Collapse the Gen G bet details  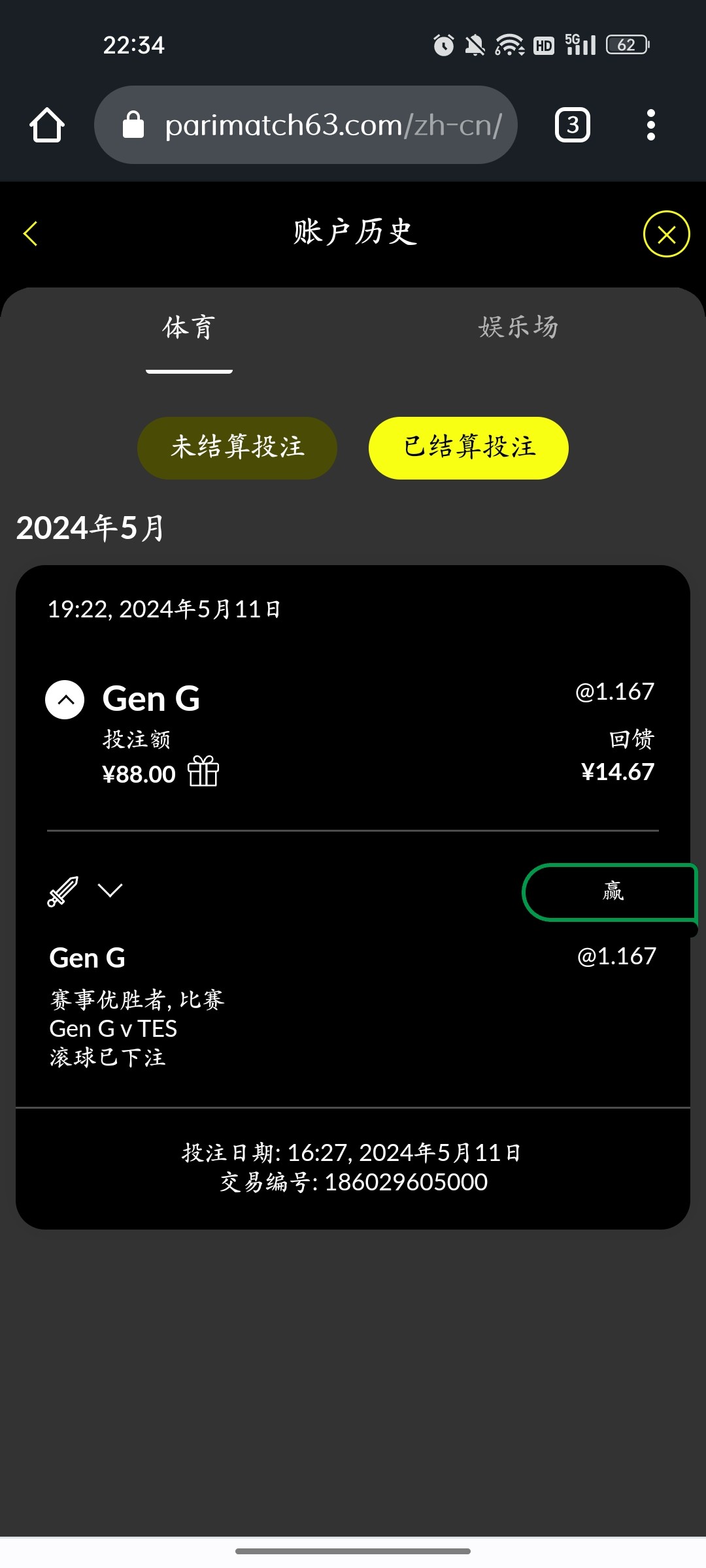coord(65,700)
